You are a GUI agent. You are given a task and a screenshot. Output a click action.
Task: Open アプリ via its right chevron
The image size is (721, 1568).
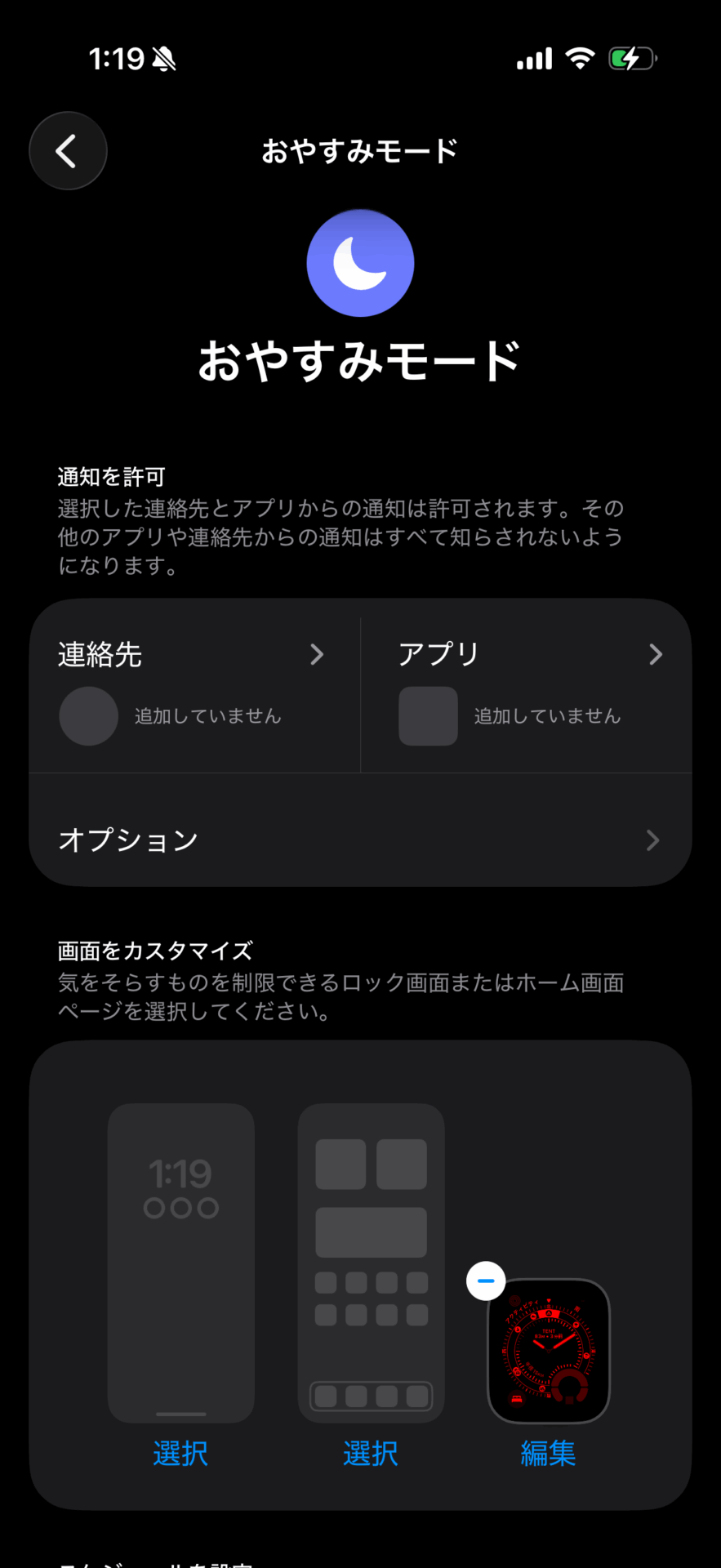[655, 653]
